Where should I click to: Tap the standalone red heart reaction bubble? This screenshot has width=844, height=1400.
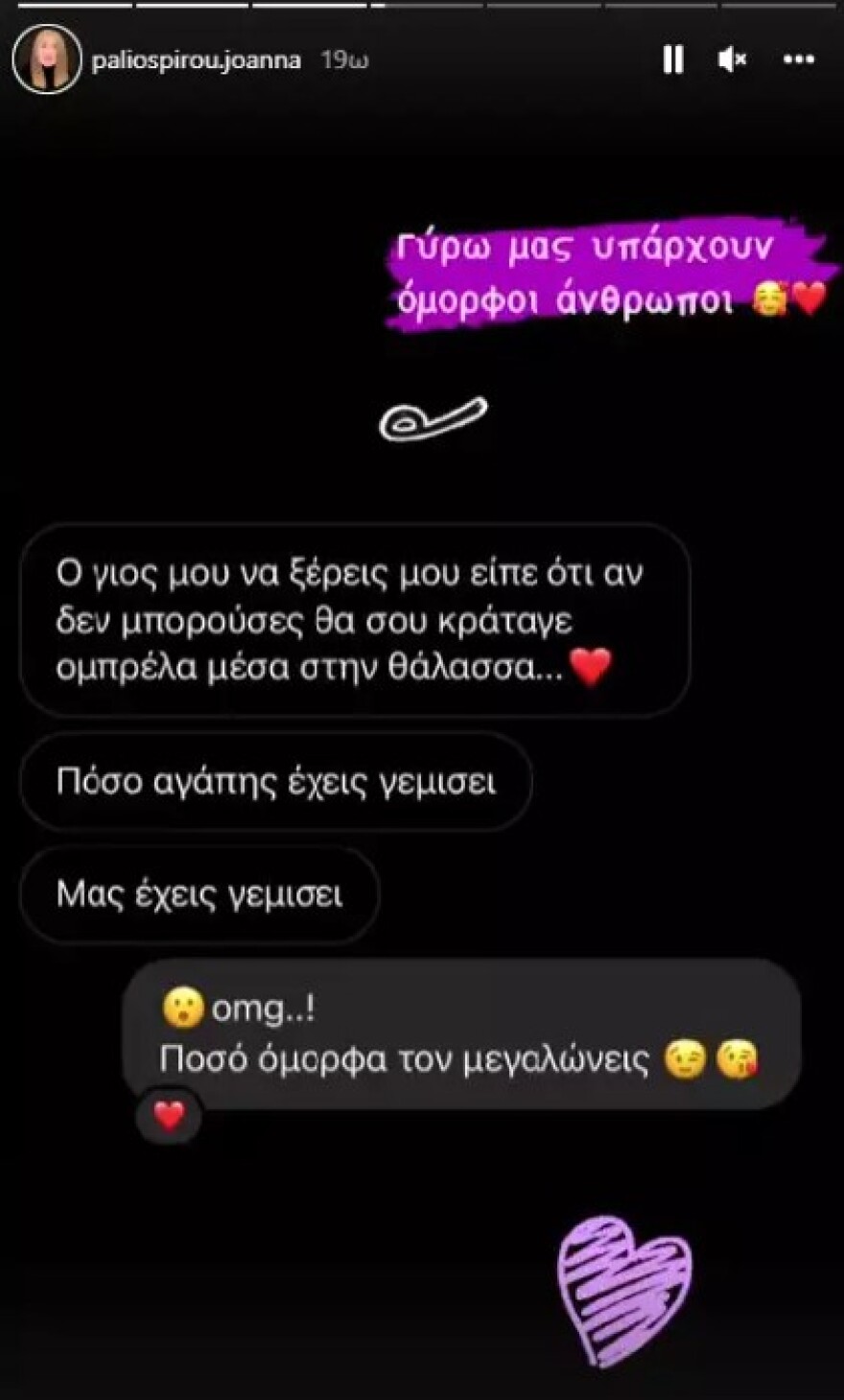pyautogui.click(x=169, y=1114)
